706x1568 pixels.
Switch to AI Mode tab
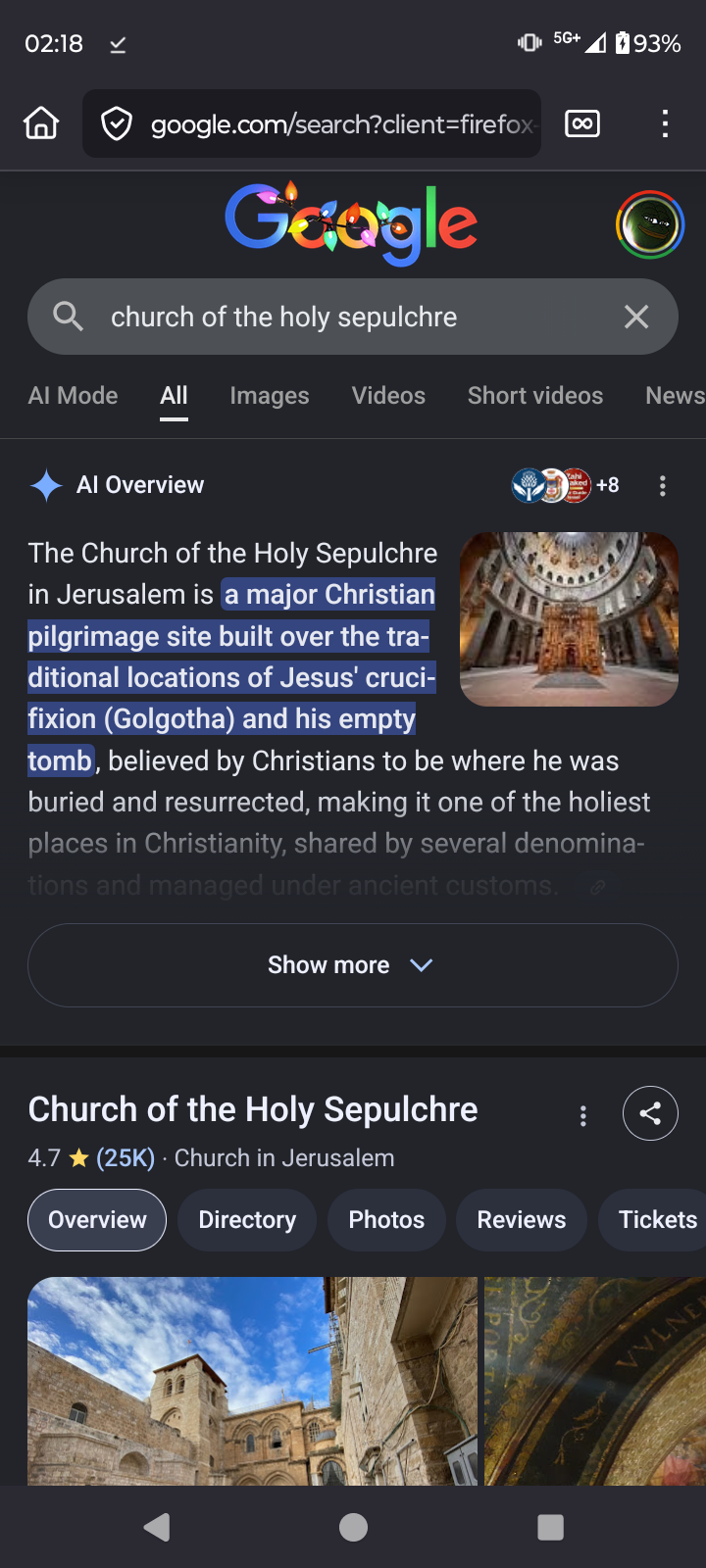[x=74, y=396]
